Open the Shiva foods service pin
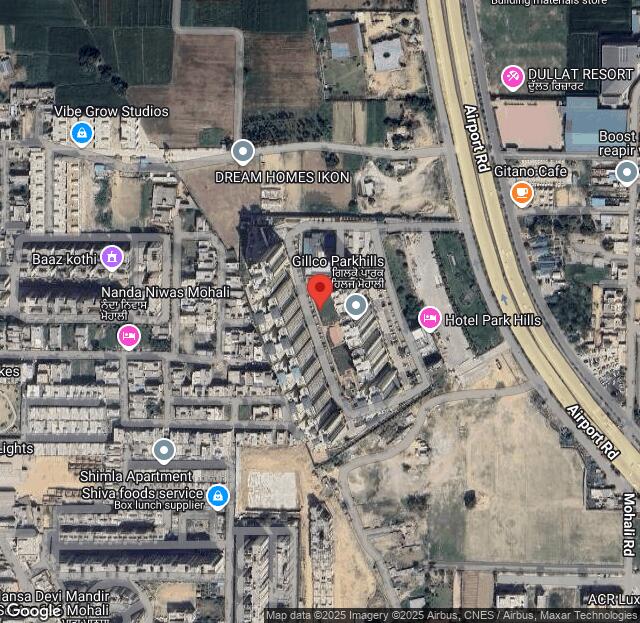 (x=218, y=495)
